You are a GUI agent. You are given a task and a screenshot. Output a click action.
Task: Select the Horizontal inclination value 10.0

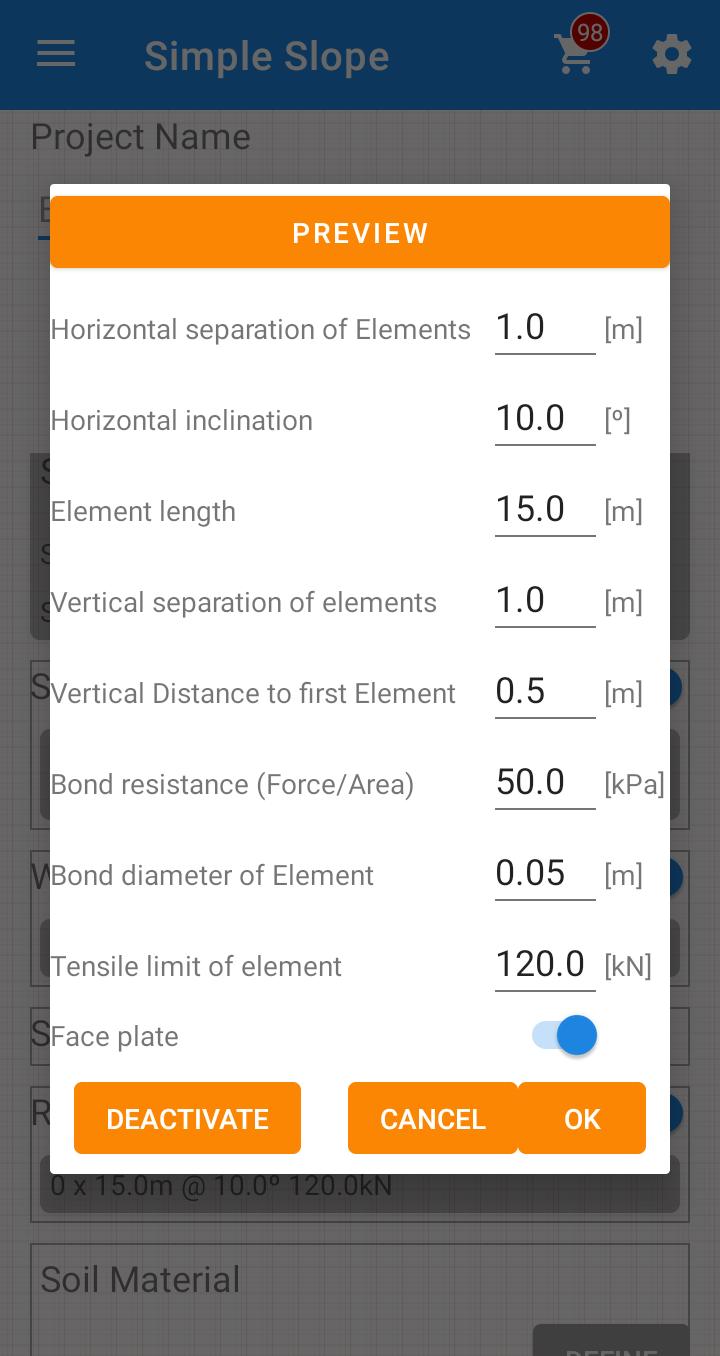545,418
